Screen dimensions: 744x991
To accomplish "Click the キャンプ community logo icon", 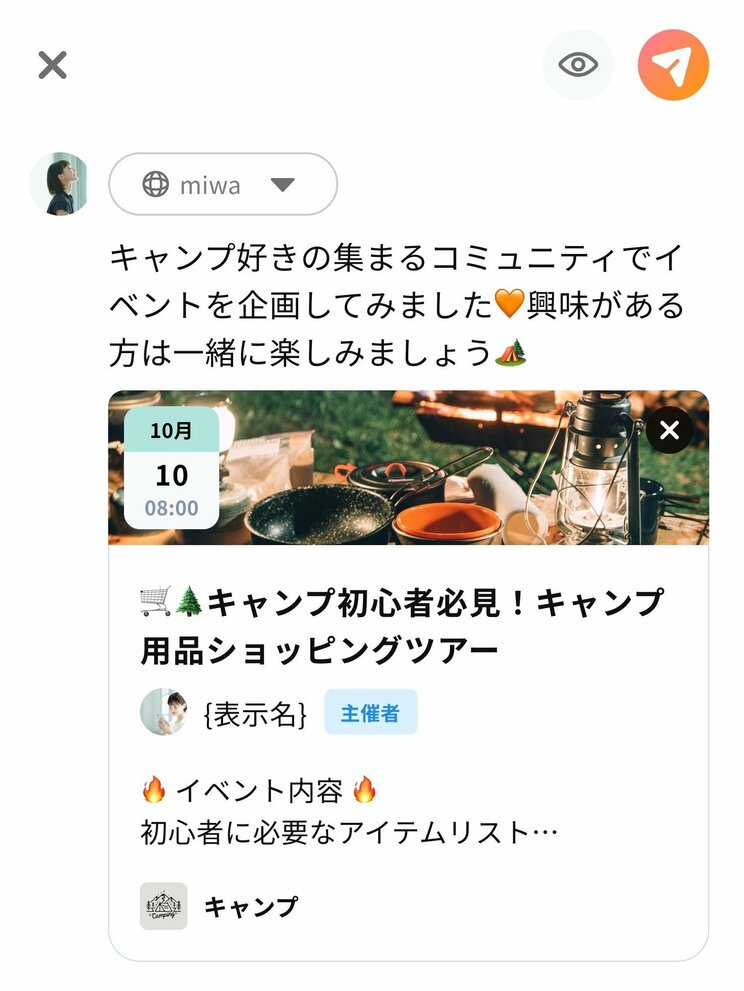I will (165, 906).
